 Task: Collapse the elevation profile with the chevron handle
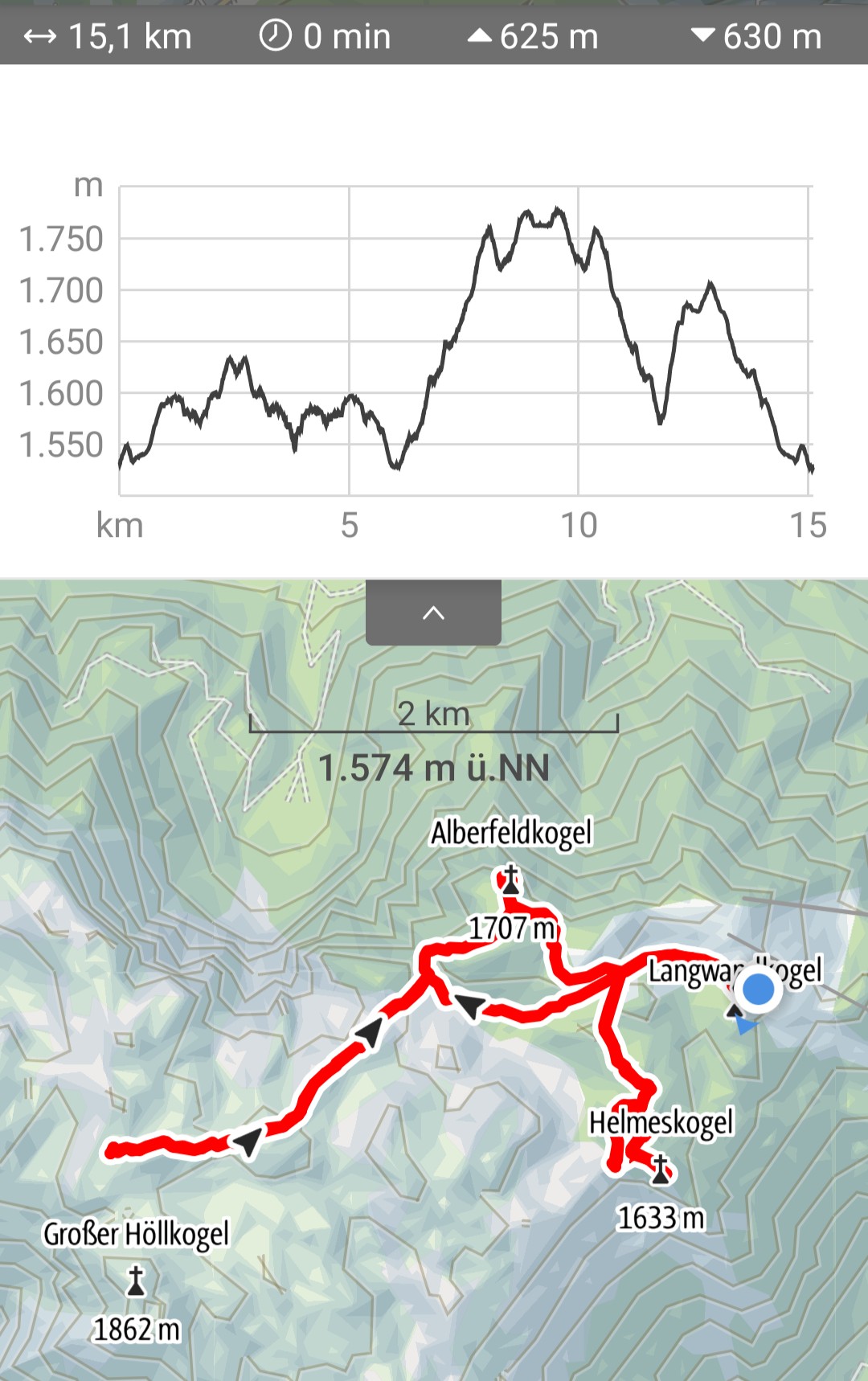[x=433, y=613]
